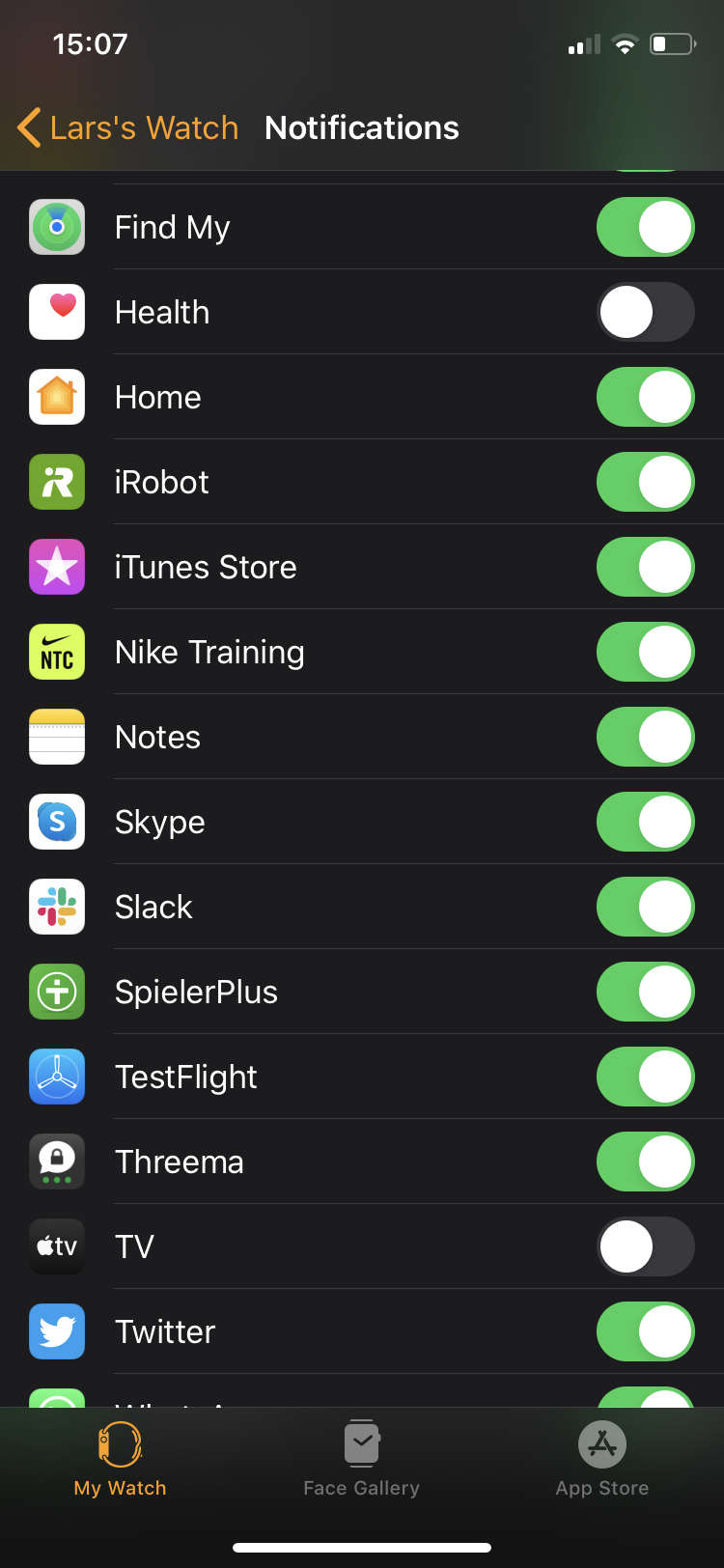724x1568 pixels.
Task: Go back to Lars's Watch
Action: 128,127
